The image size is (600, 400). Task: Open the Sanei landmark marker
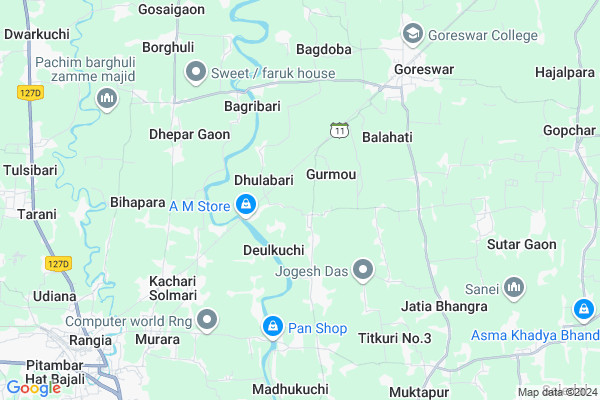515,289
